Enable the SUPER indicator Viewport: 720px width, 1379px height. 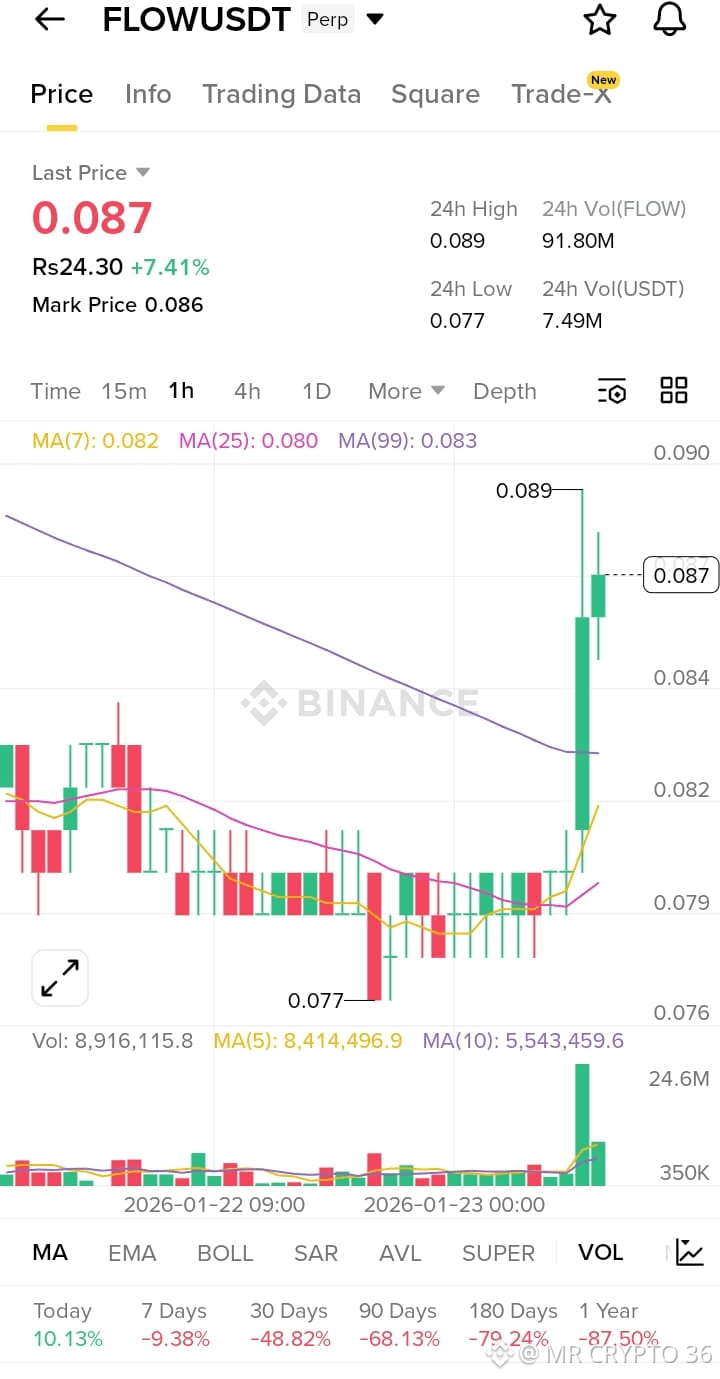498,1252
